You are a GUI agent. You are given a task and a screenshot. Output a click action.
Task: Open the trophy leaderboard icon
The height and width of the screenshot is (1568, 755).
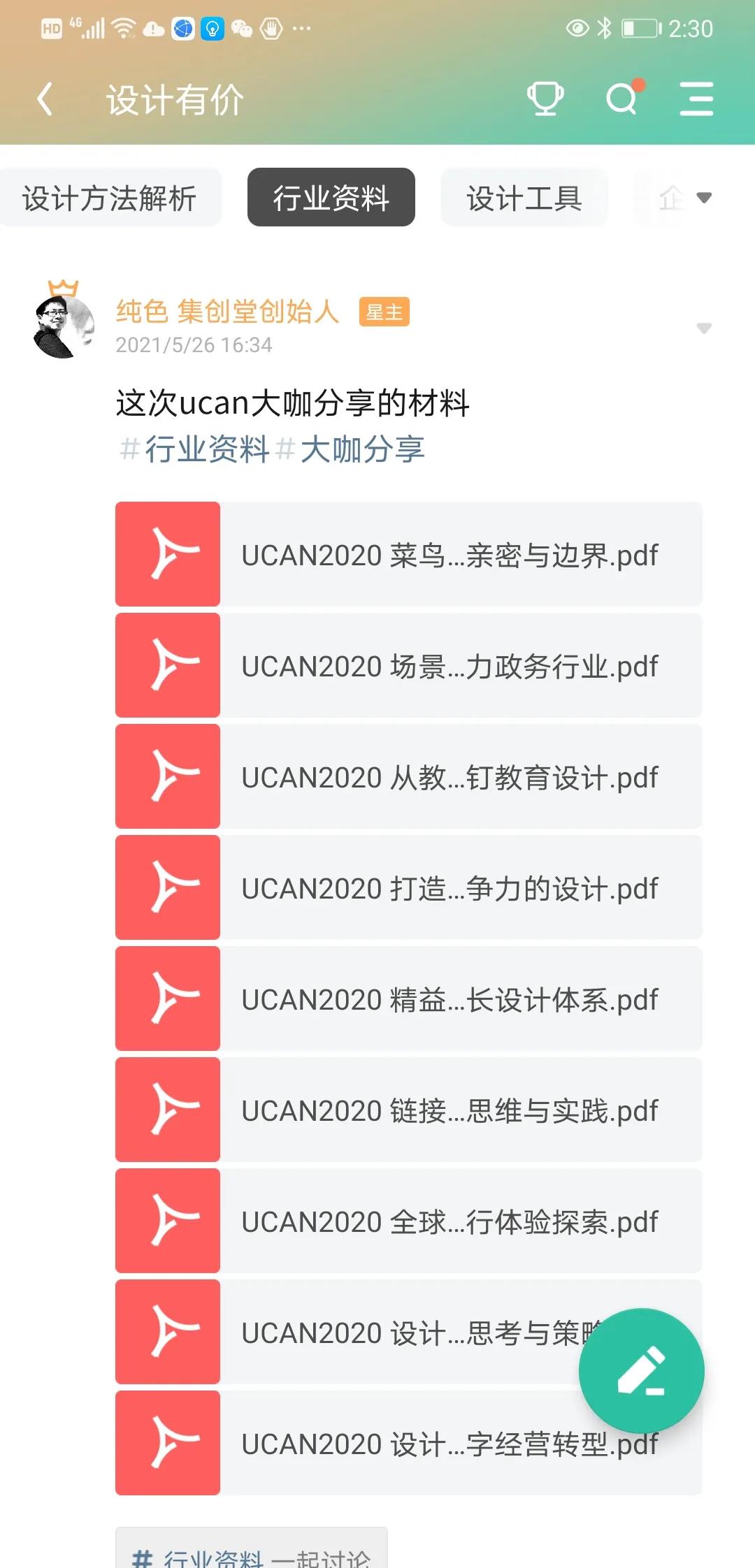pos(545,99)
